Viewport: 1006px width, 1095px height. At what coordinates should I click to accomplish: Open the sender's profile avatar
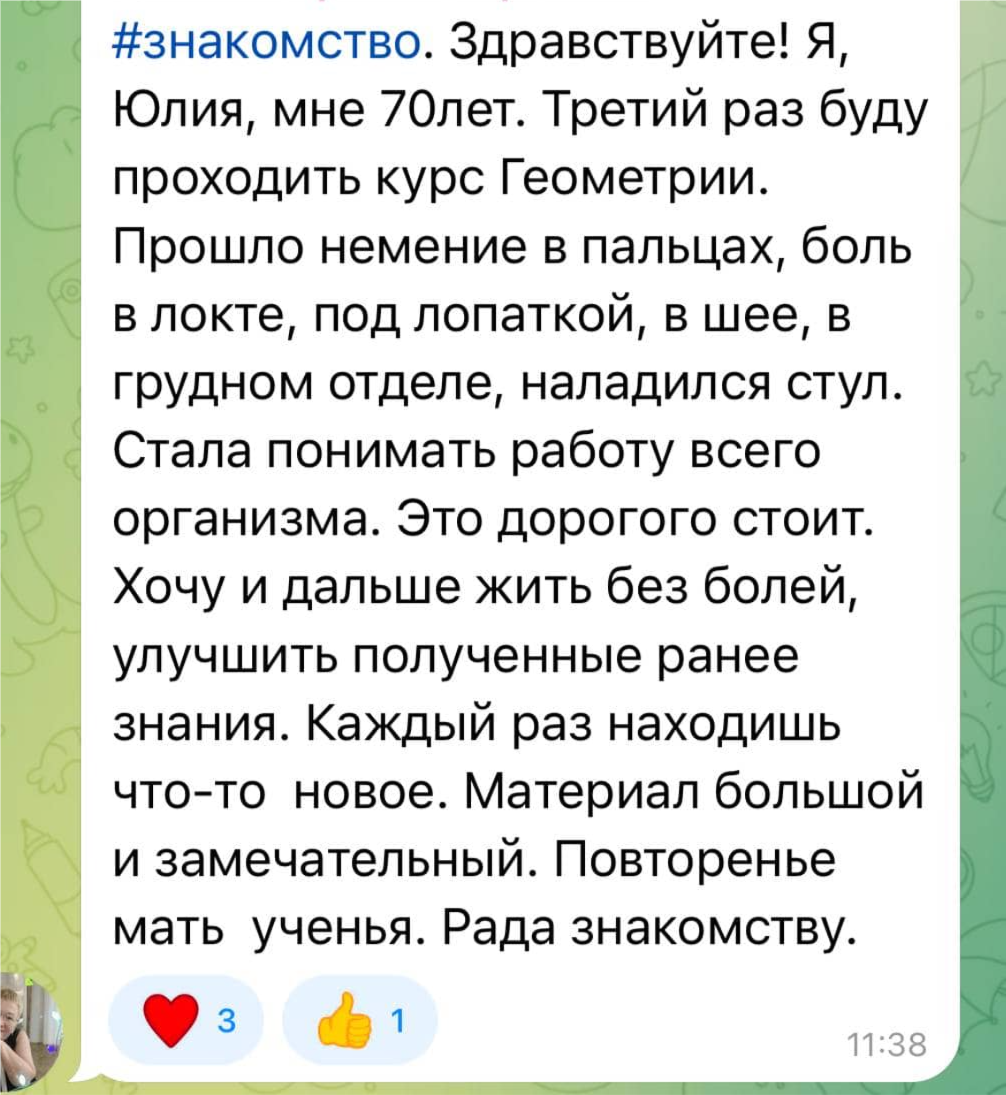[x=33, y=1030]
